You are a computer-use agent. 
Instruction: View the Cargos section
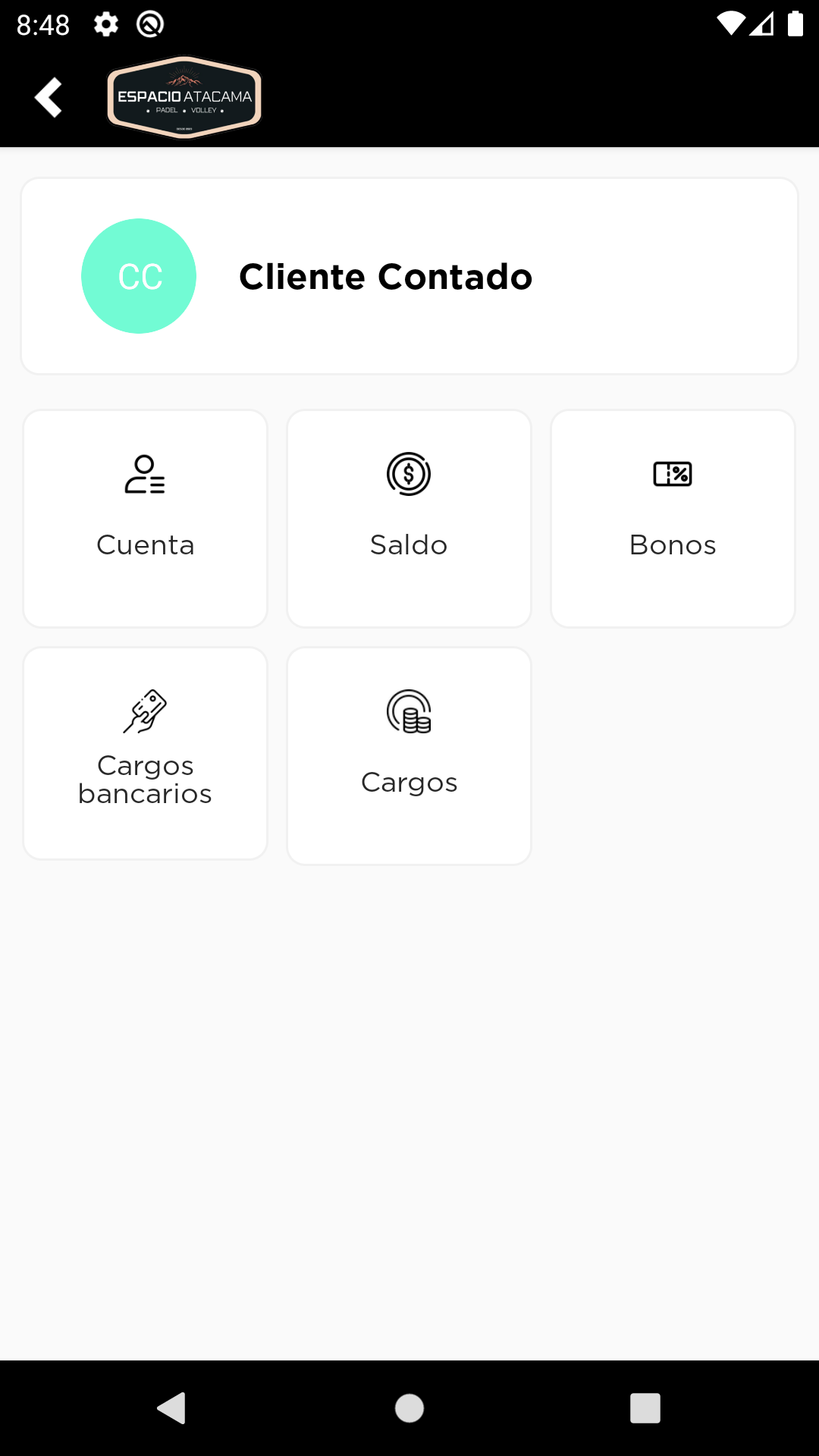tap(409, 755)
